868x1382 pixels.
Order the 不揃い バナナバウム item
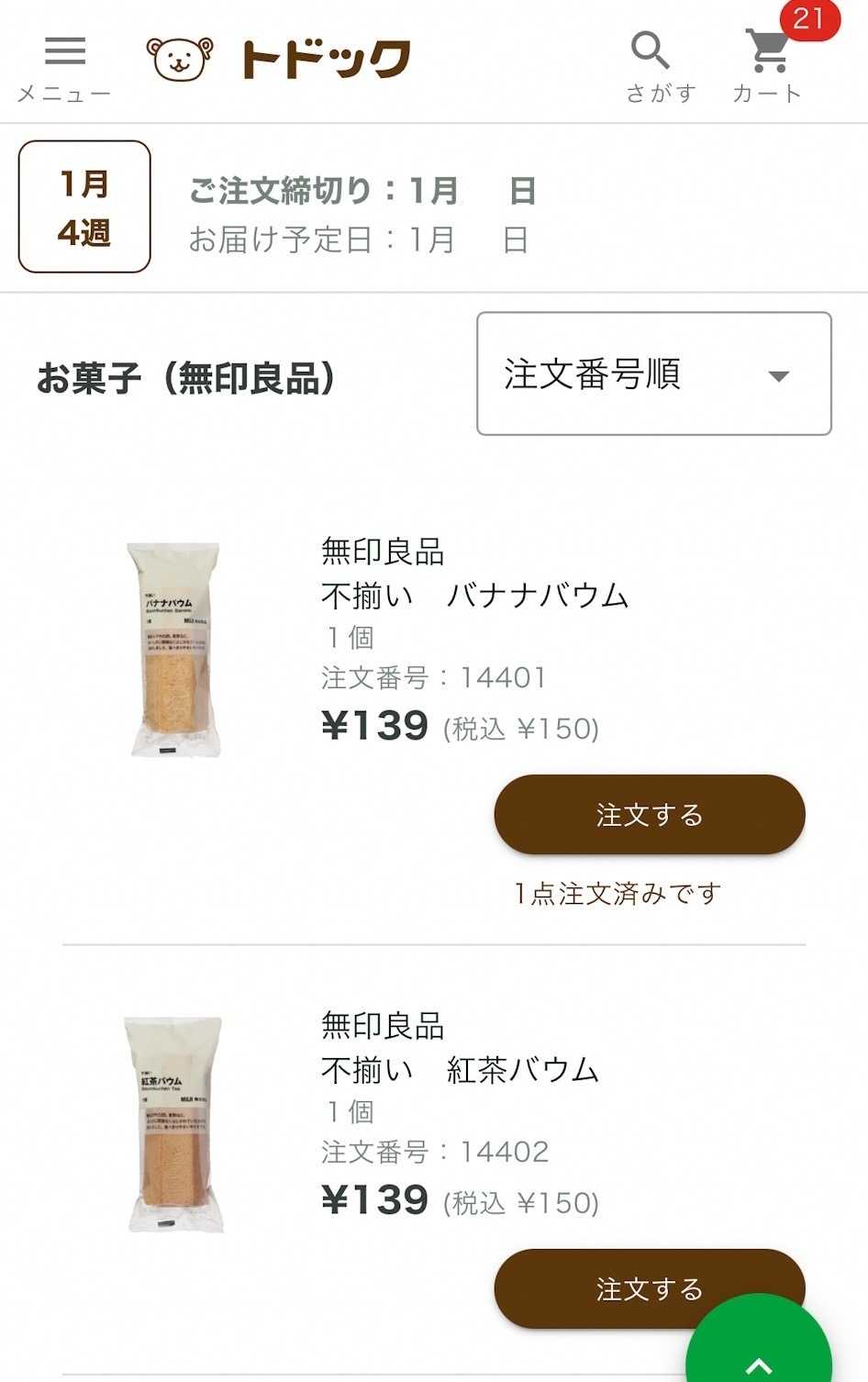[x=649, y=815]
